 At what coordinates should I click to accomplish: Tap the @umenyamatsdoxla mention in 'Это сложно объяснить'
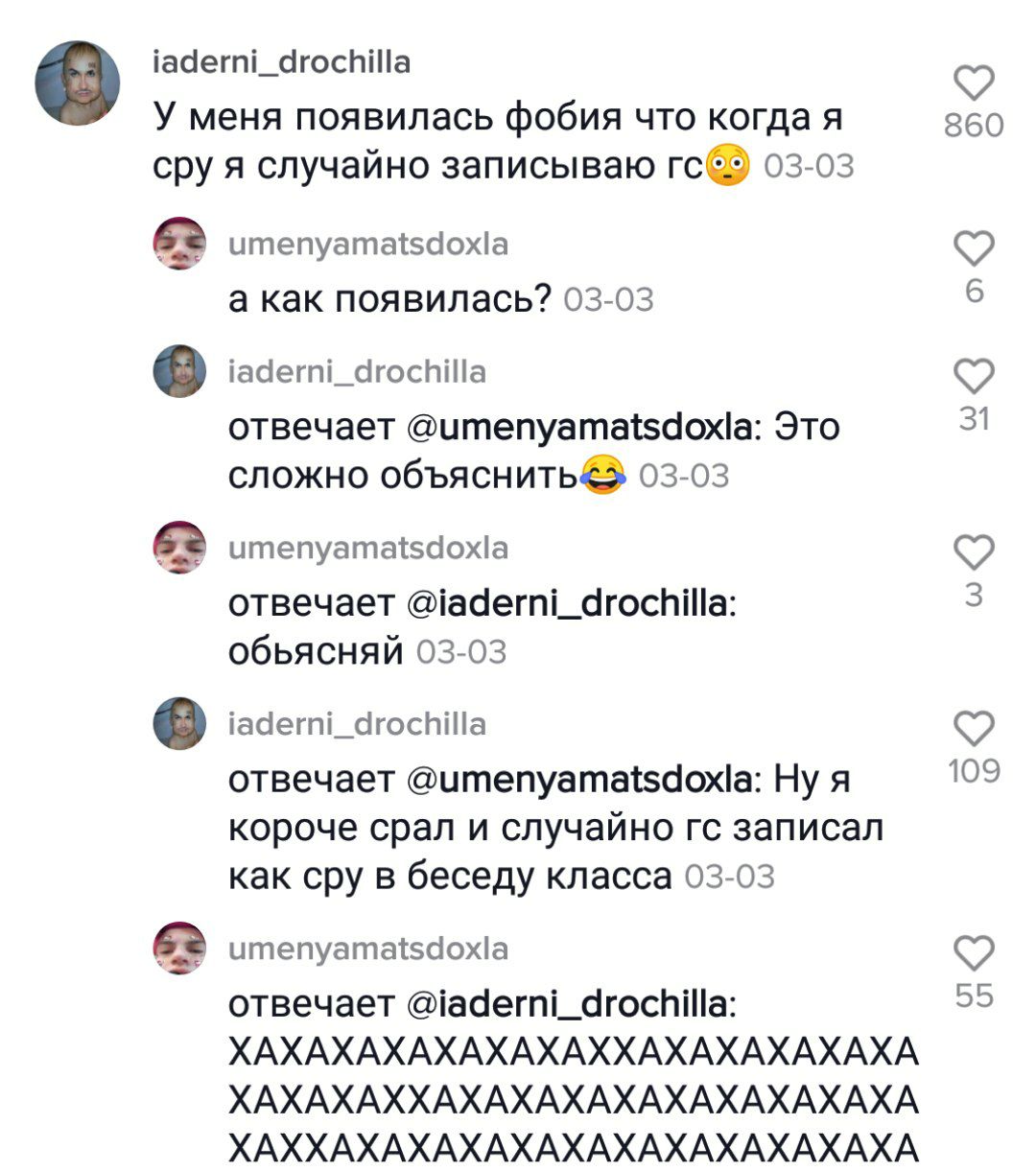[x=578, y=426]
